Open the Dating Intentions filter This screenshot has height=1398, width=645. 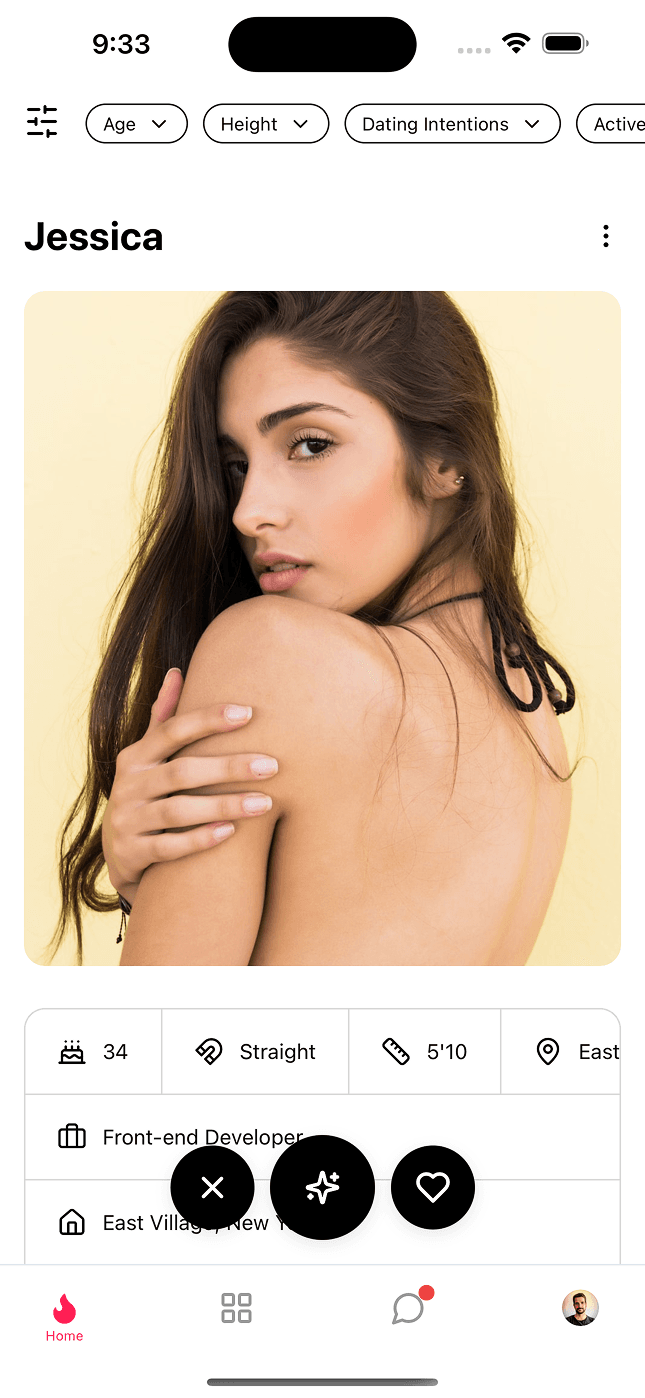451,124
